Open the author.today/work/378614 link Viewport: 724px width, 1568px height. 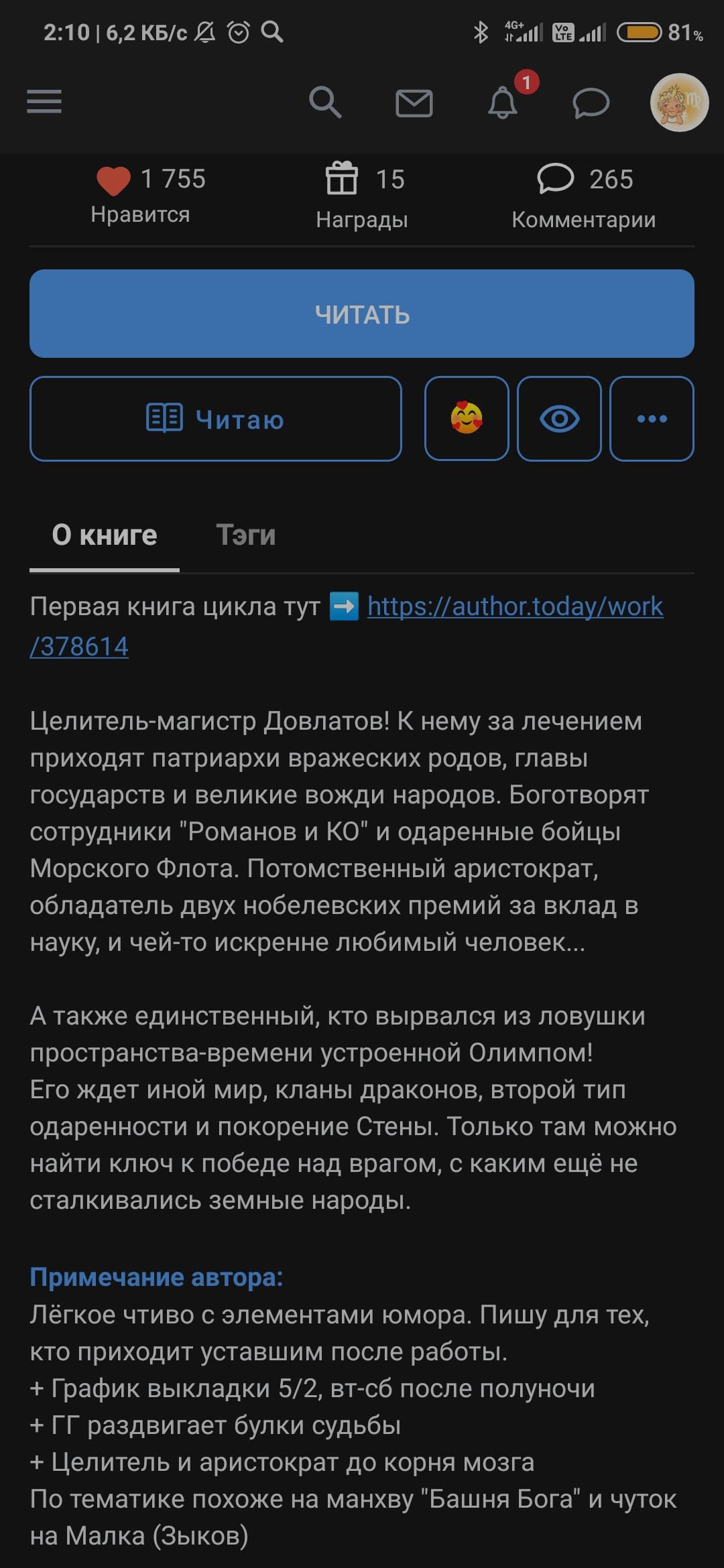click(x=515, y=607)
